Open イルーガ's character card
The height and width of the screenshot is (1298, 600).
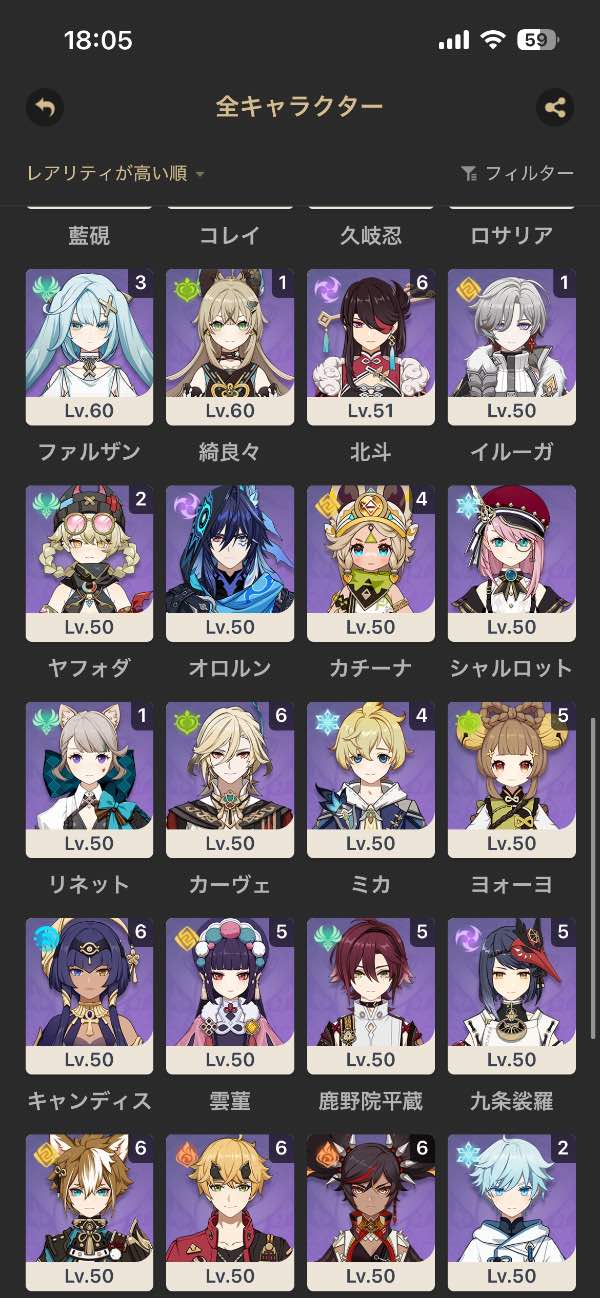pyautogui.click(x=512, y=346)
